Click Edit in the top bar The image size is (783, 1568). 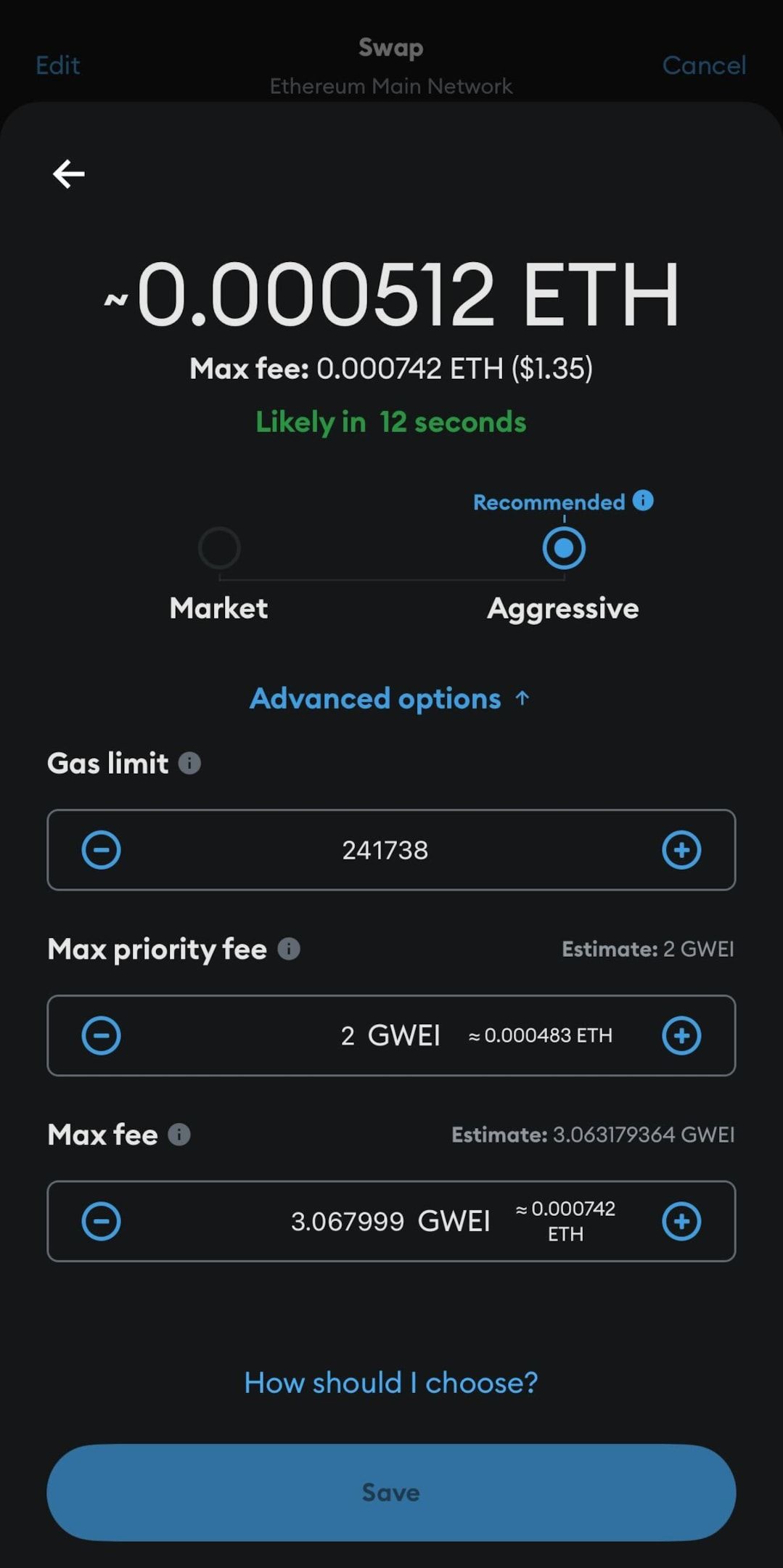click(57, 65)
